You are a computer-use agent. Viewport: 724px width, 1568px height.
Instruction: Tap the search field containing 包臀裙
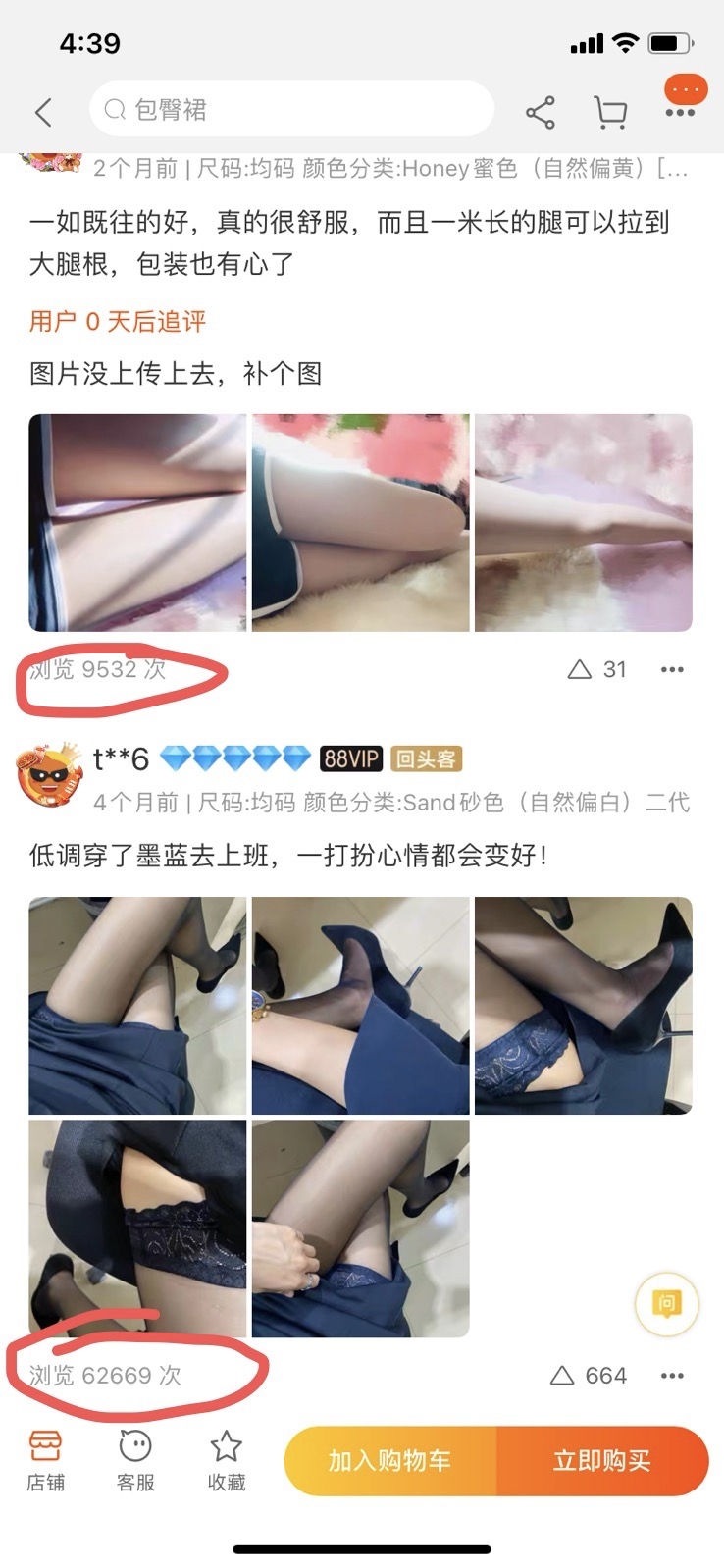pyautogui.click(x=291, y=110)
